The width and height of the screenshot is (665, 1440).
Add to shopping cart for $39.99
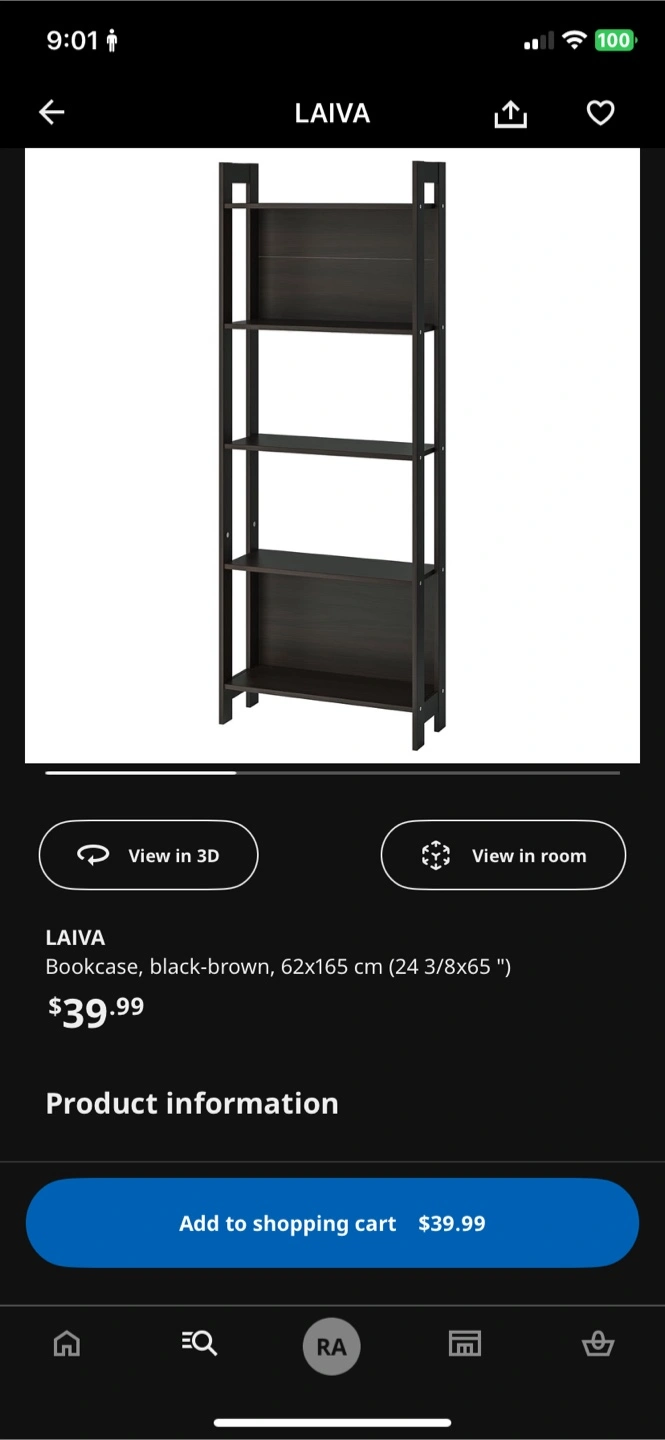(x=332, y=1223)
